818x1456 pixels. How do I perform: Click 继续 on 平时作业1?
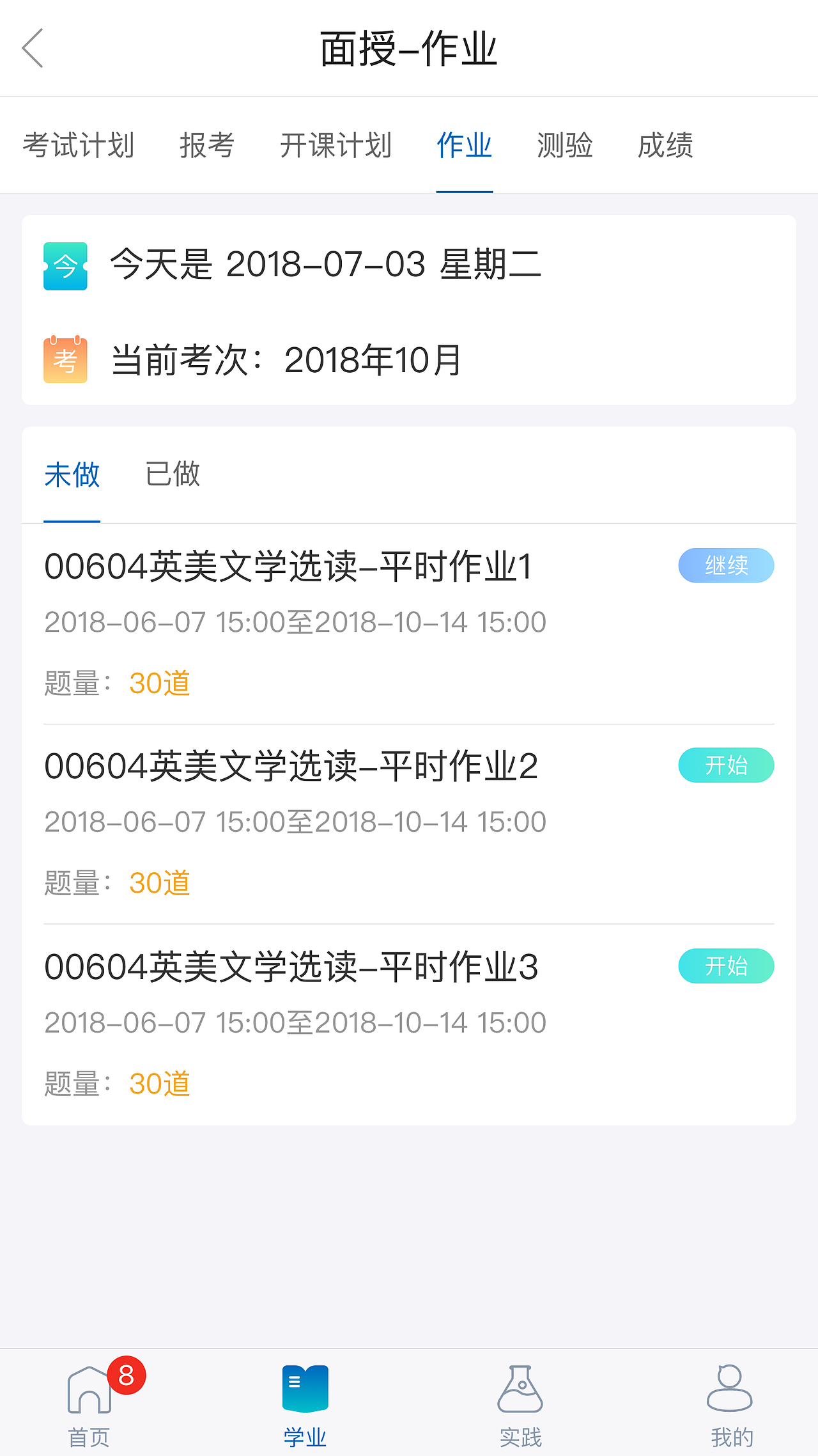[x=726, y=565]
